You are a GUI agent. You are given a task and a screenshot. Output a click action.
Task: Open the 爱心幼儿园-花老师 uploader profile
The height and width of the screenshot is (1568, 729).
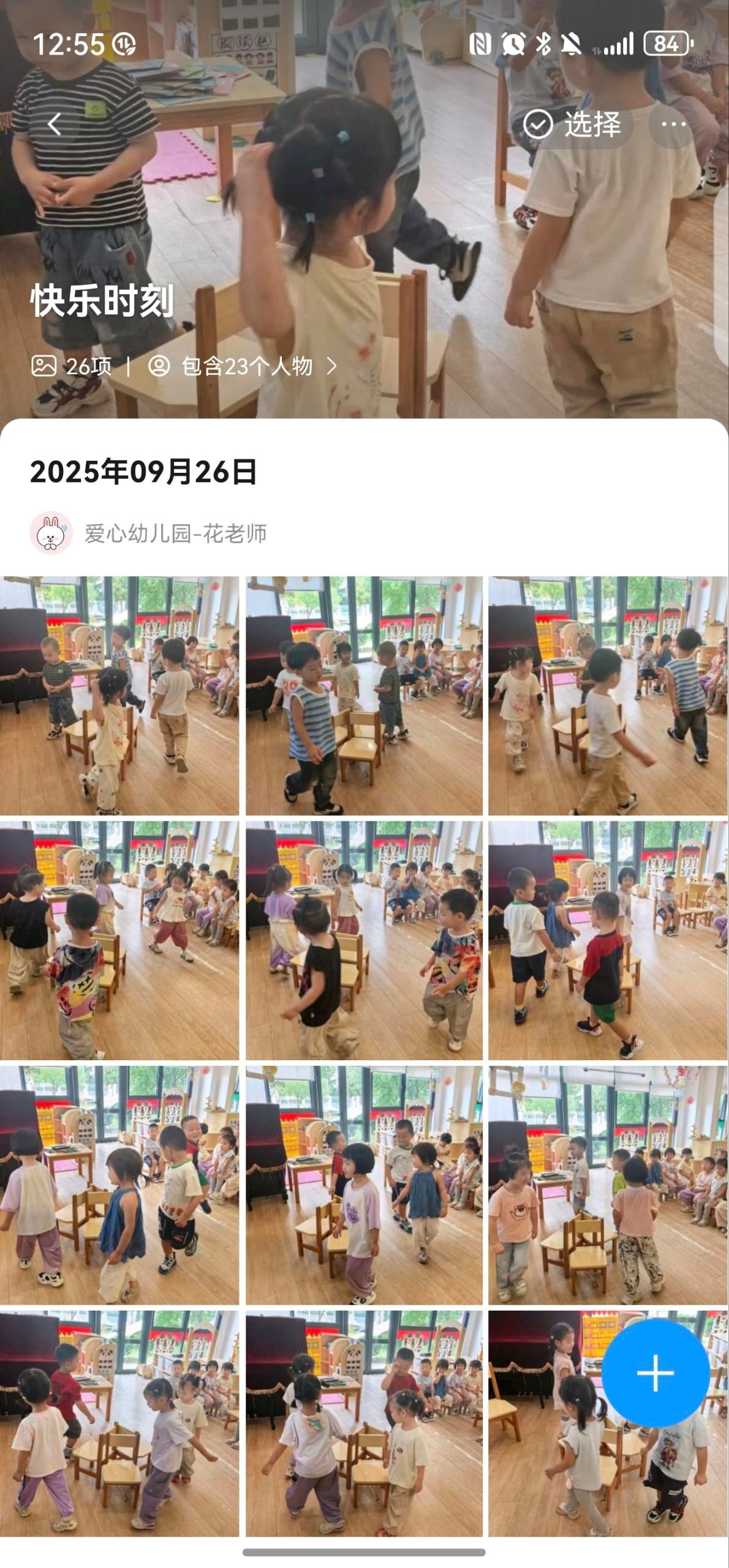(149, 533)
